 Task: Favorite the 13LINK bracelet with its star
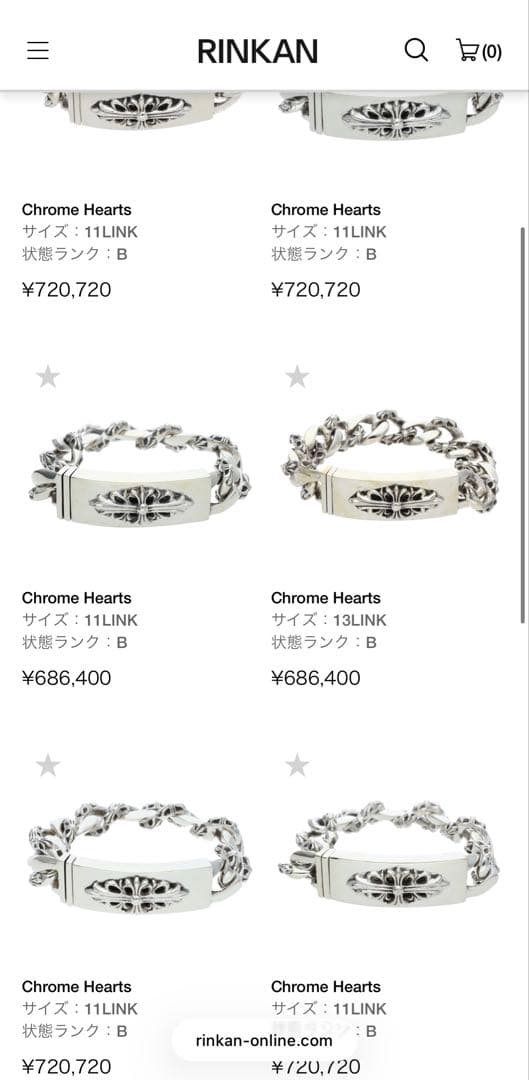pyautogui.click(x=297, y=376)
